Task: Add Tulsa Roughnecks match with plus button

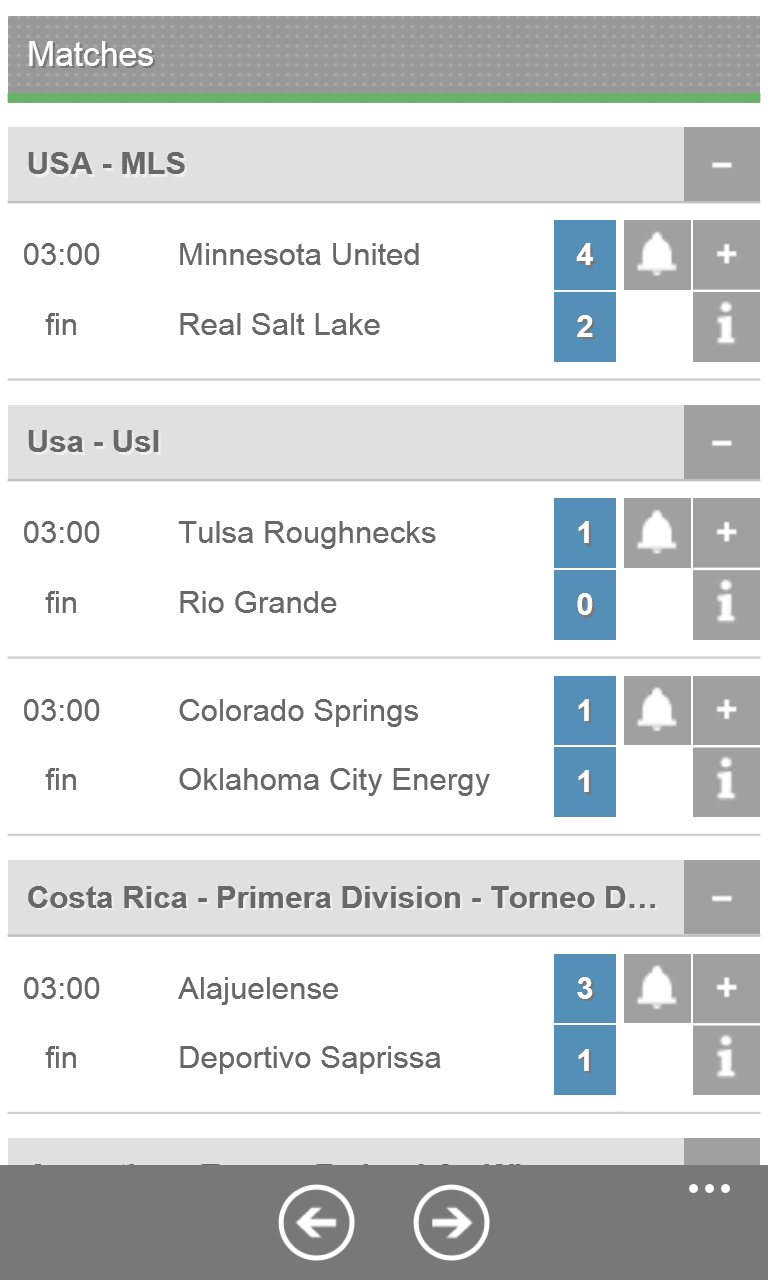Action: [726, 533]
